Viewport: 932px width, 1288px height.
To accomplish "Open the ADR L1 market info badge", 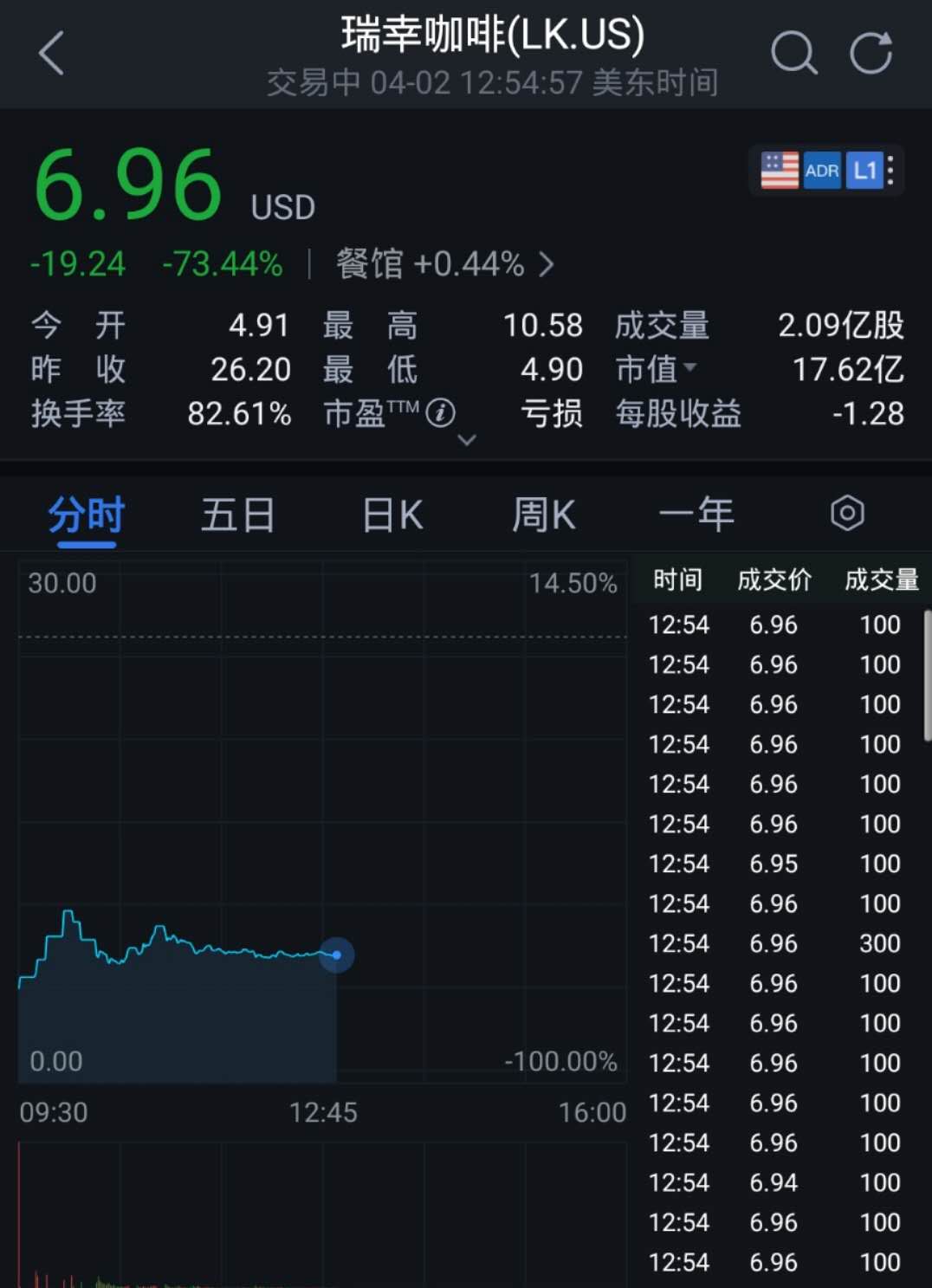I will [x=827, y=171].
